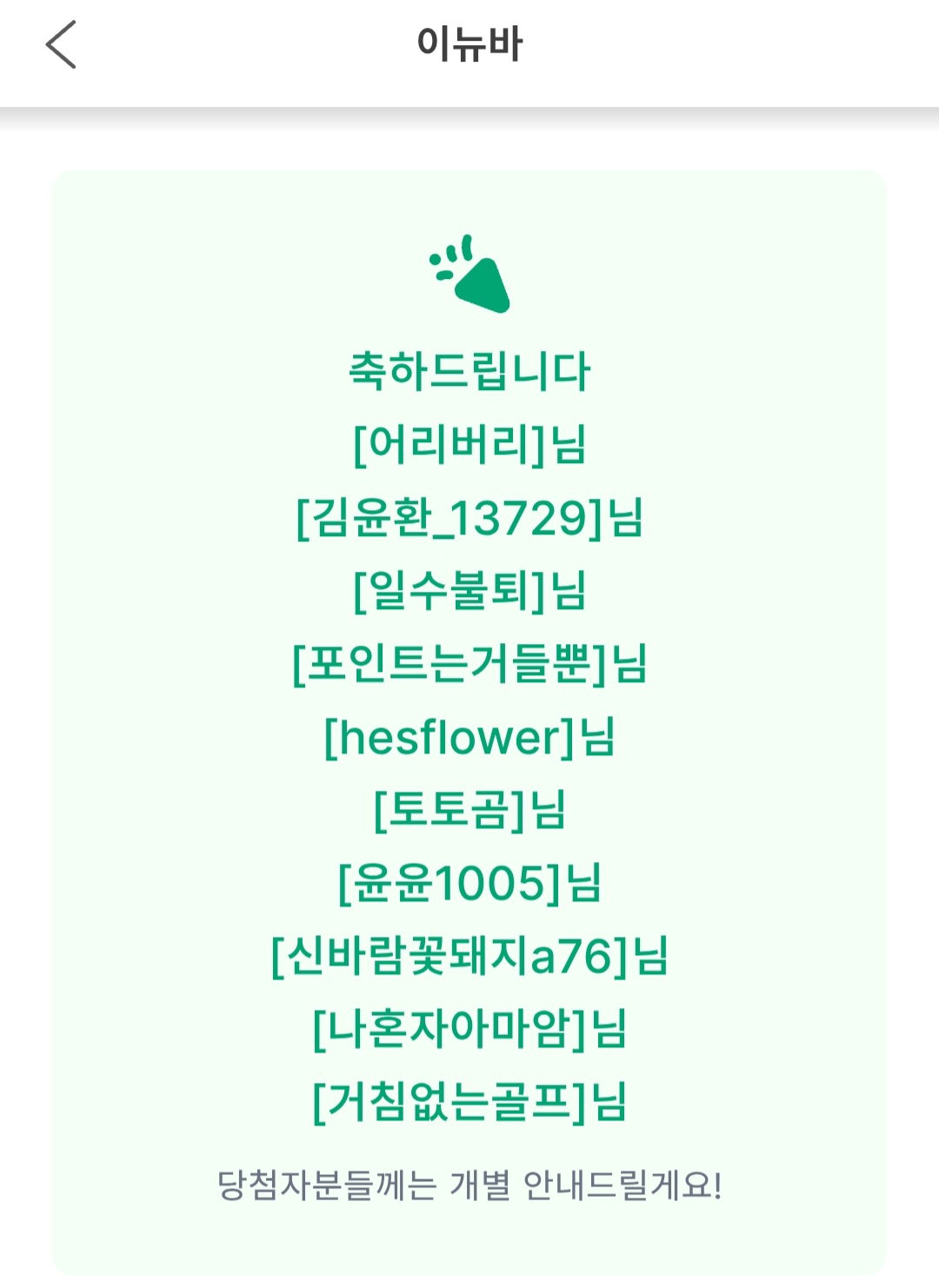Go back from the 이뉴바 page
Screen dimensions: 939x1288
click(61, 44)
